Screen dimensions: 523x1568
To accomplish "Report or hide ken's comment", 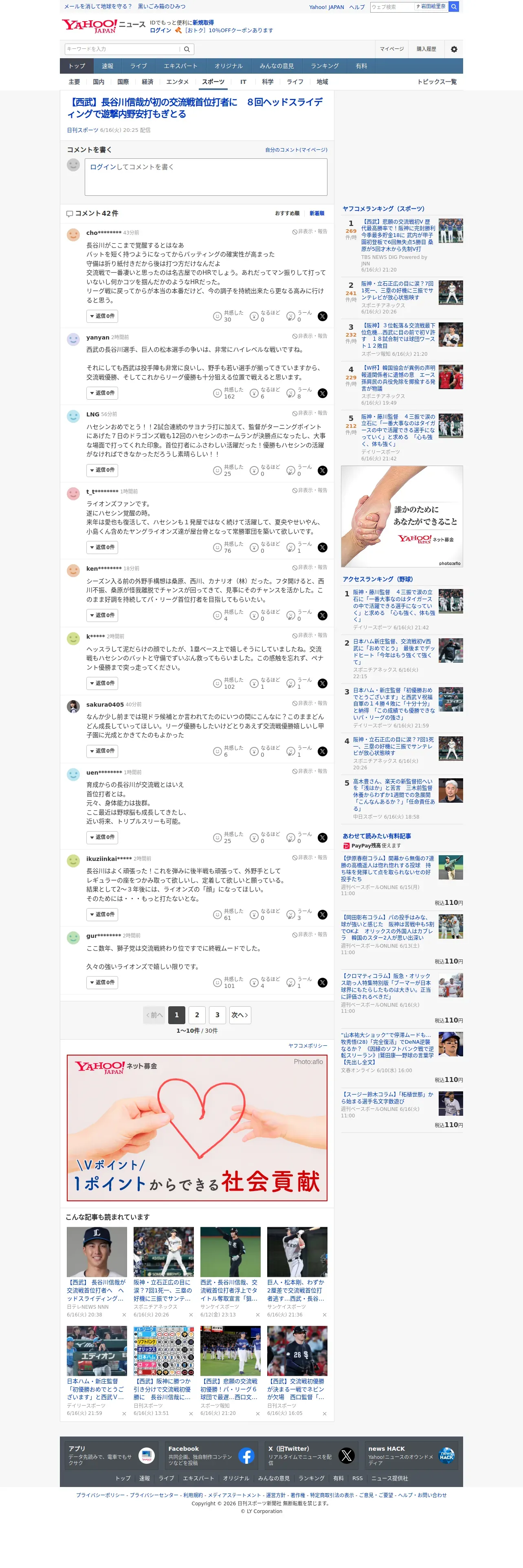I will (x=309, y=567).
